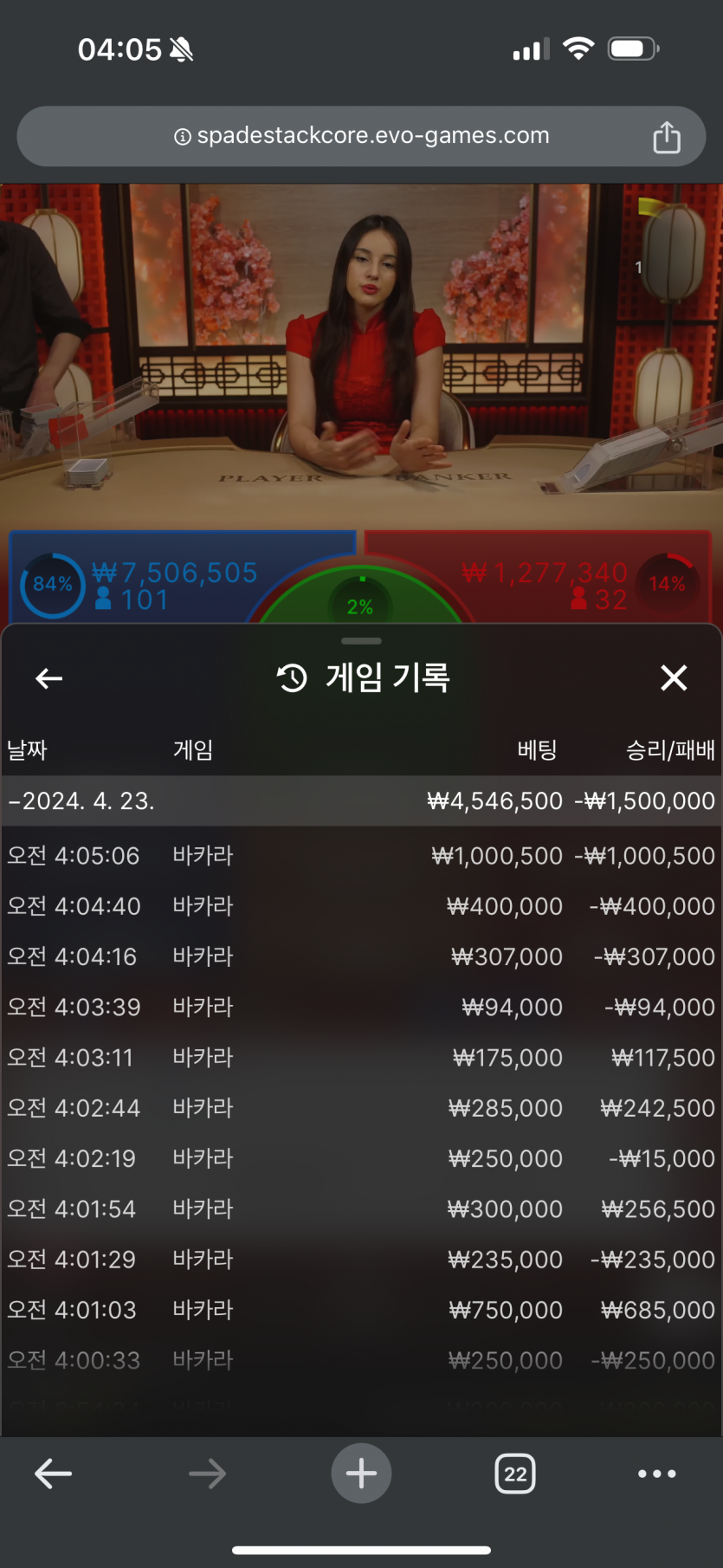
Task: Open the 오전 4:03:11 바카라 record
Action: [x=361, y=1058]
